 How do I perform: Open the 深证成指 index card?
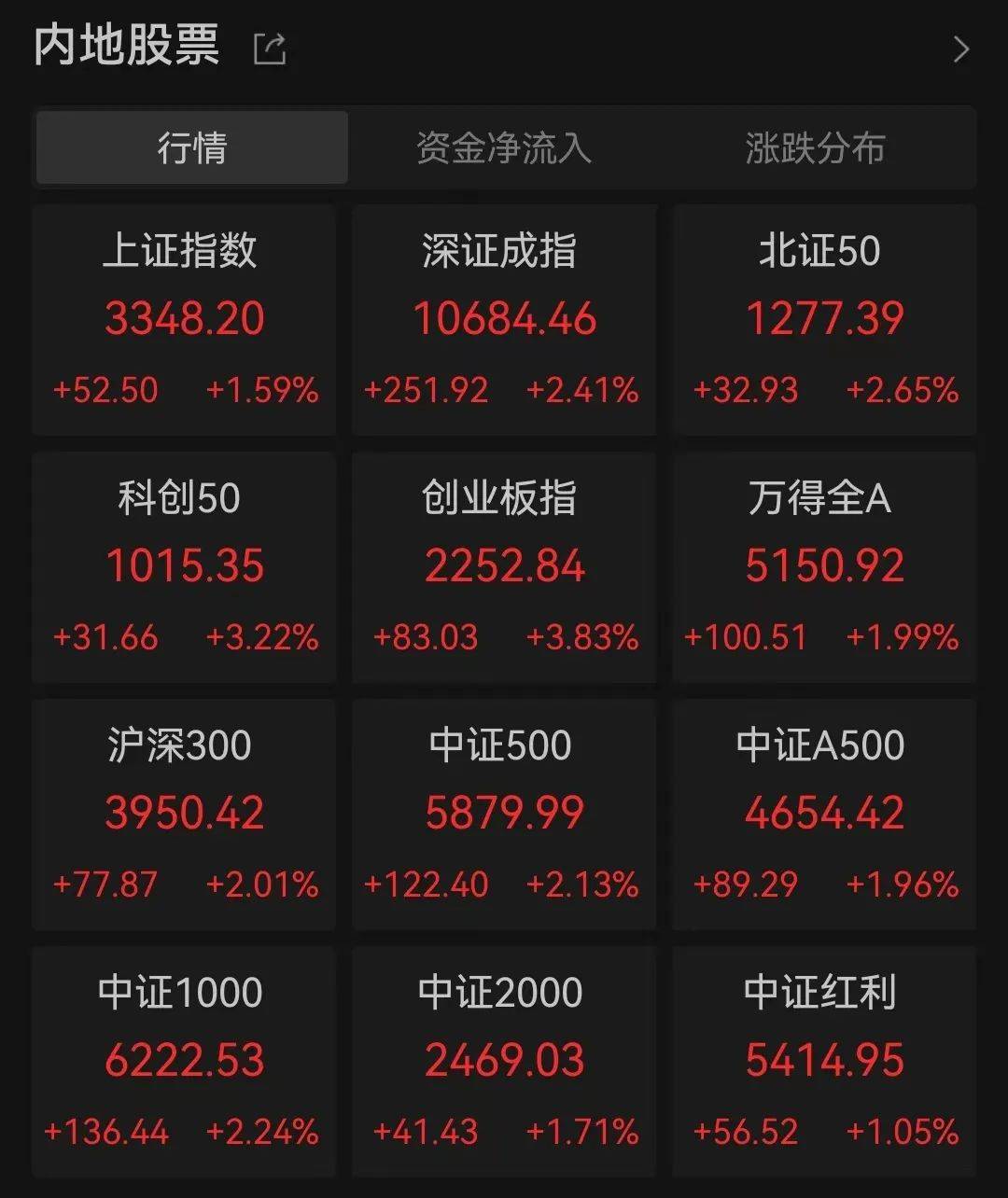coord(504,322)
